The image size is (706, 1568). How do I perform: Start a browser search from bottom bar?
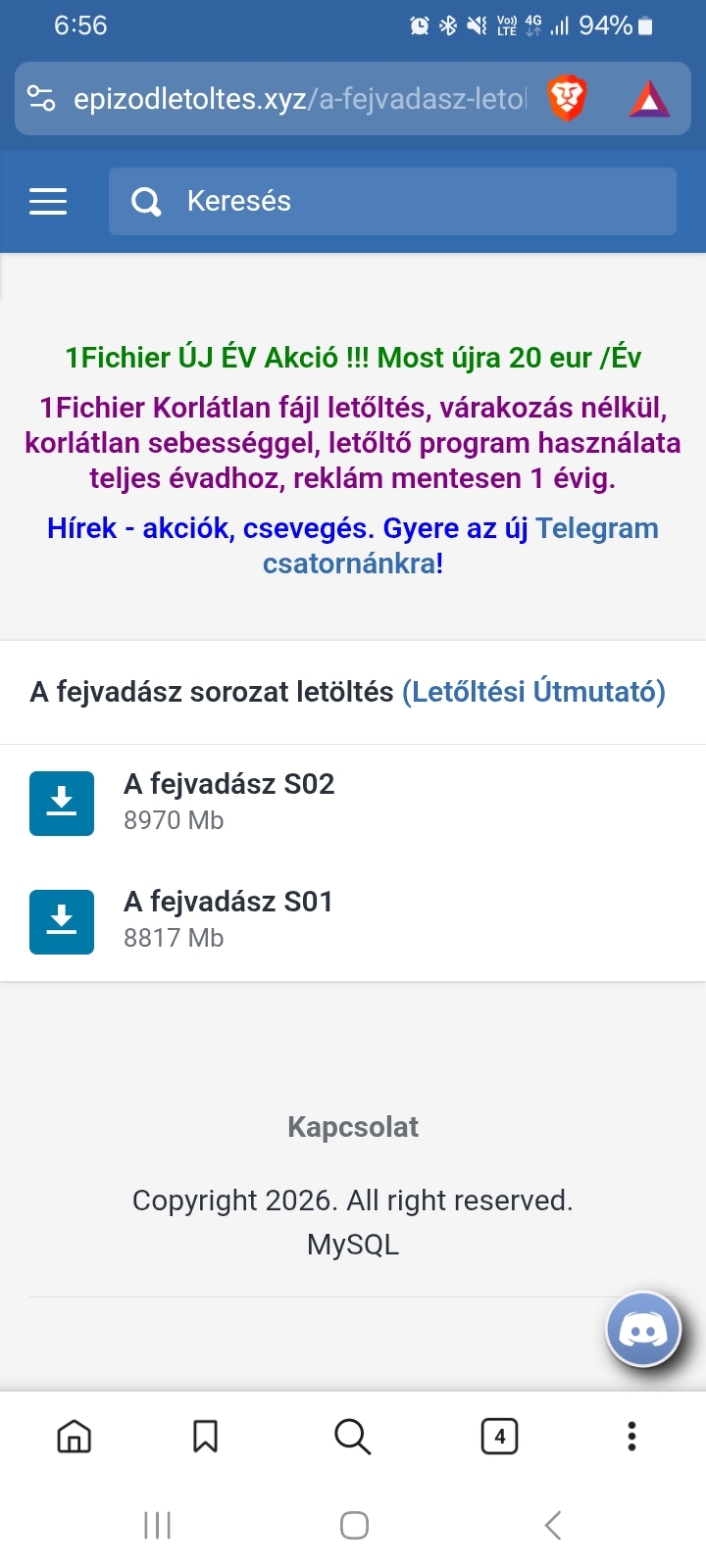(352, 1437)
